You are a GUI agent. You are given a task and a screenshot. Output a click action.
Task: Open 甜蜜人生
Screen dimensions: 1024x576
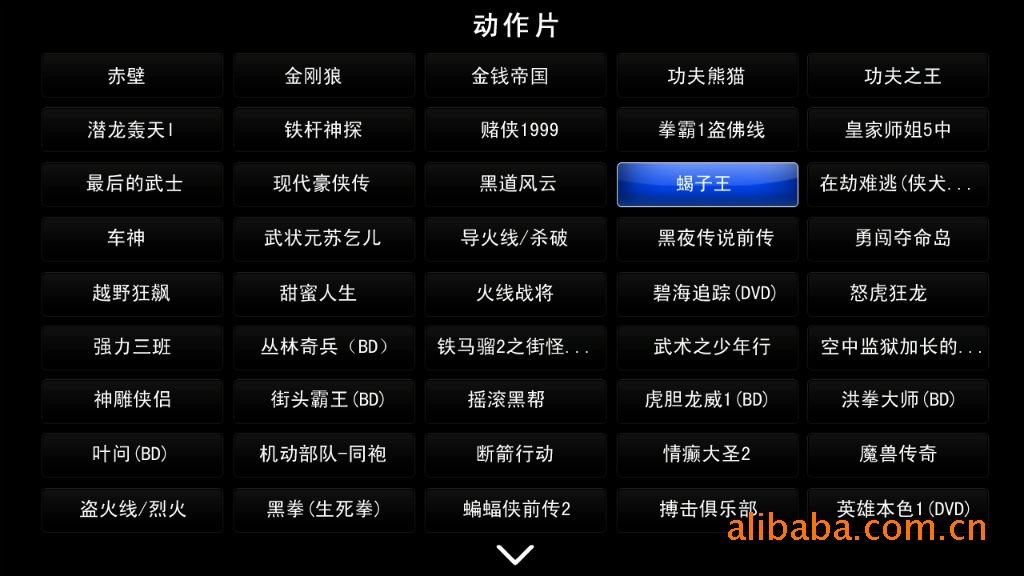(323, 293)
